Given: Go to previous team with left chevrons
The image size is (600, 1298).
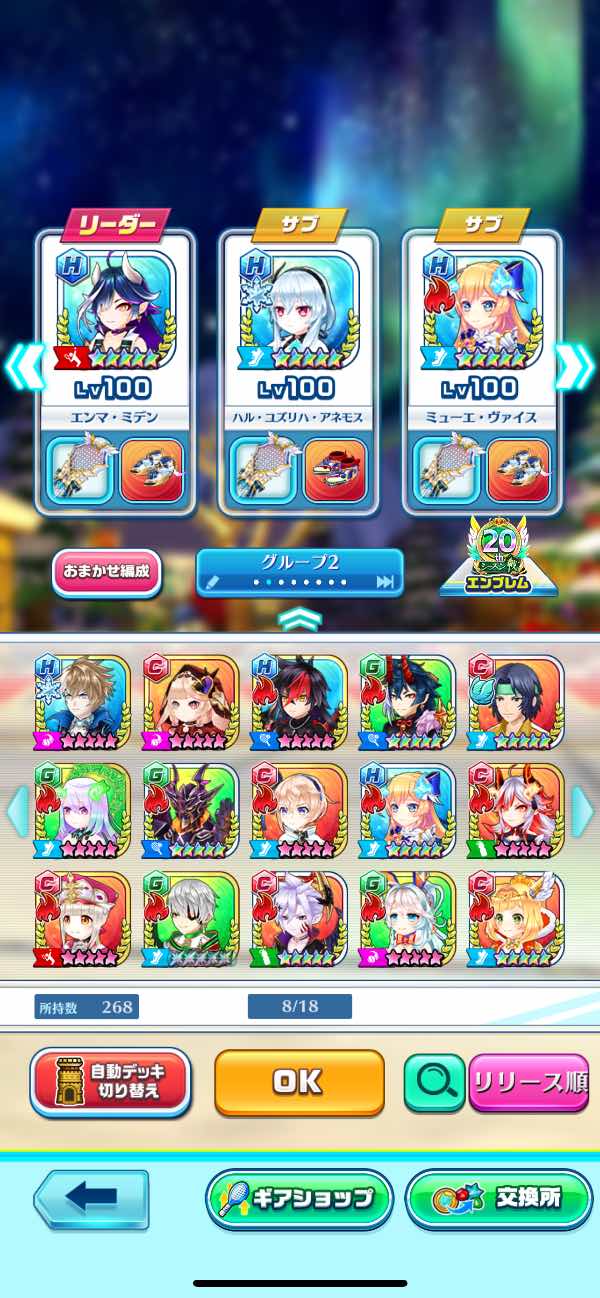Looking at the screenshot, I should point(22,368).
